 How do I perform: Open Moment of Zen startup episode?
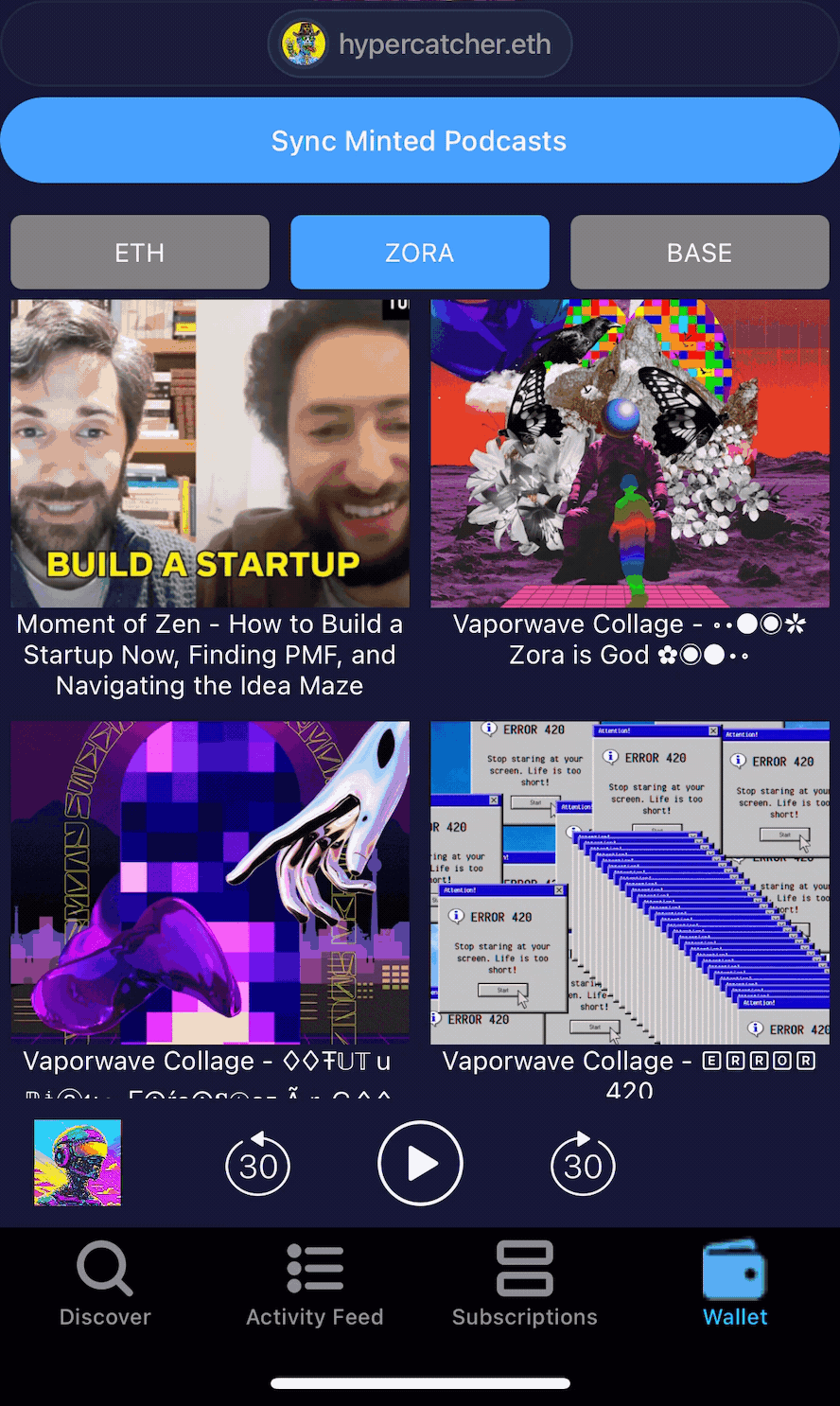(210, 454)
